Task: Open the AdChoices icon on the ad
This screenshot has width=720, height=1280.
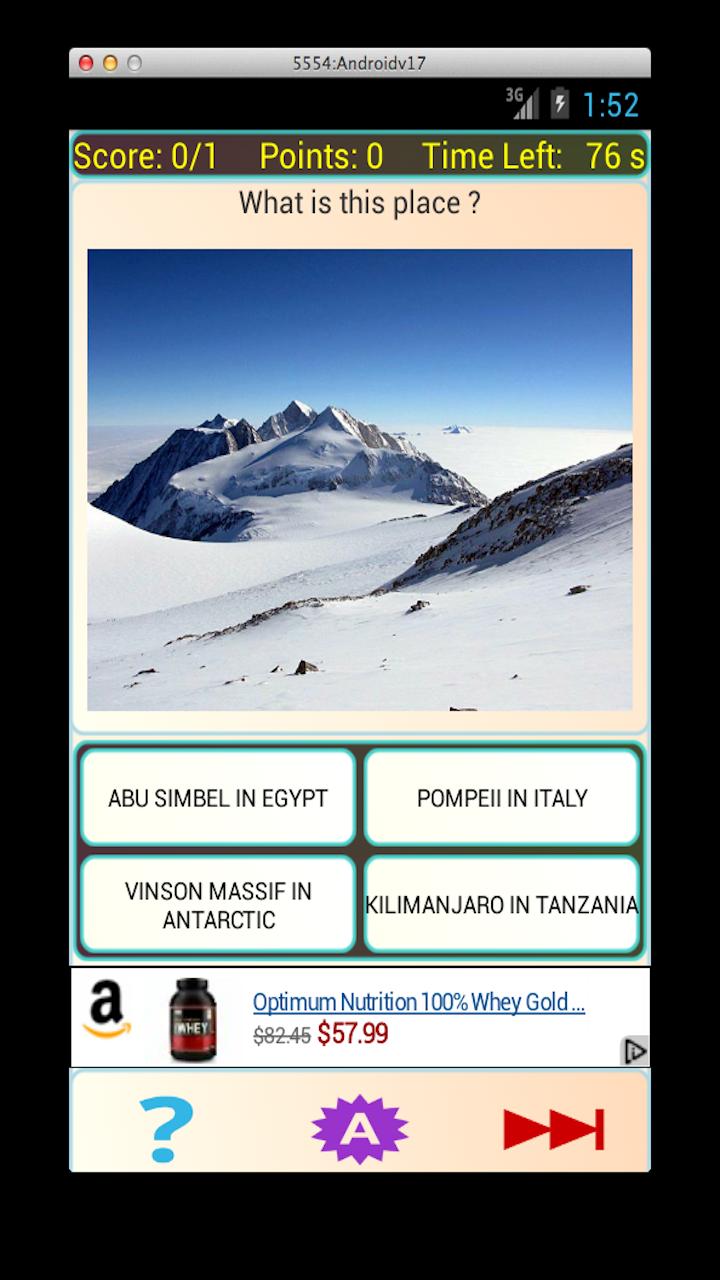Action: tap(635, 1051)
